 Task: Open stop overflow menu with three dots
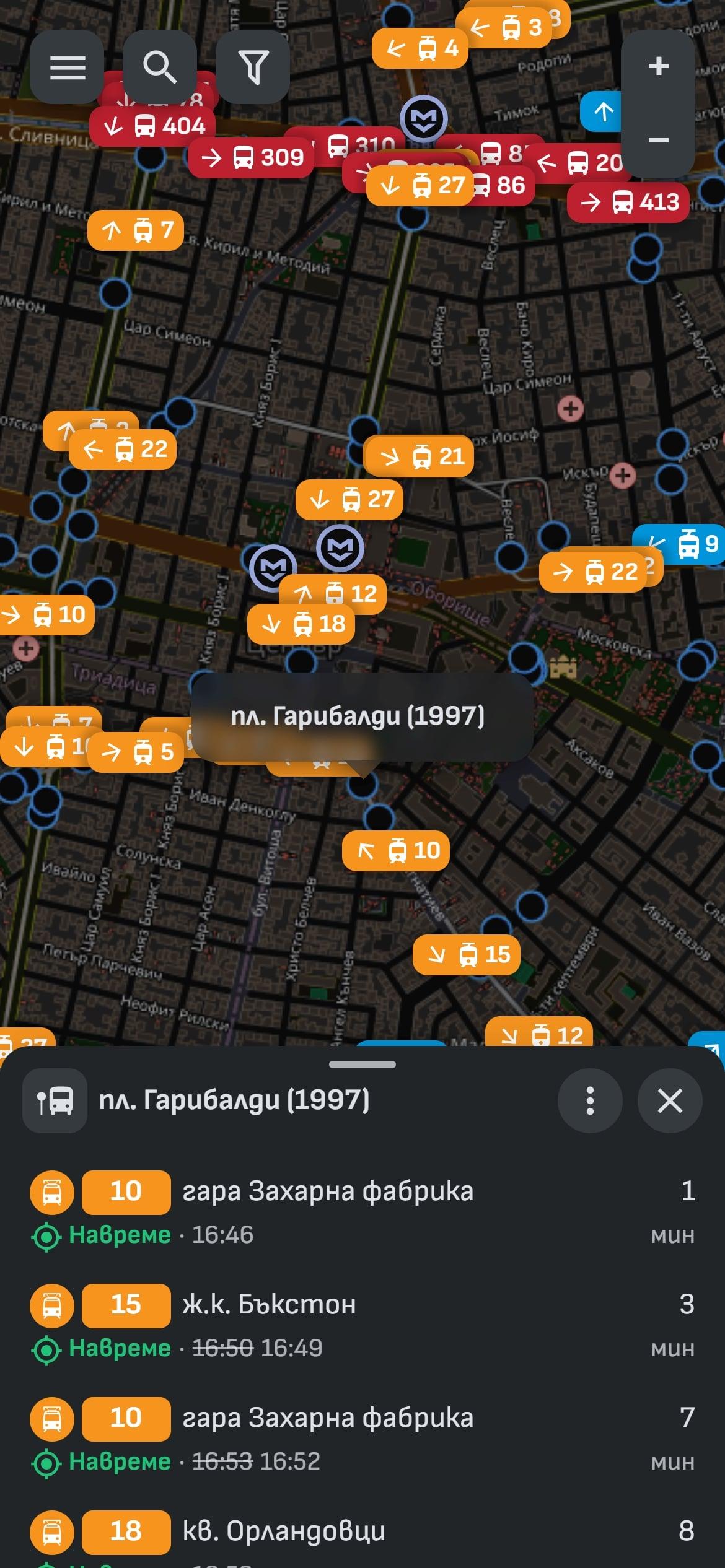click(589, 1100)
